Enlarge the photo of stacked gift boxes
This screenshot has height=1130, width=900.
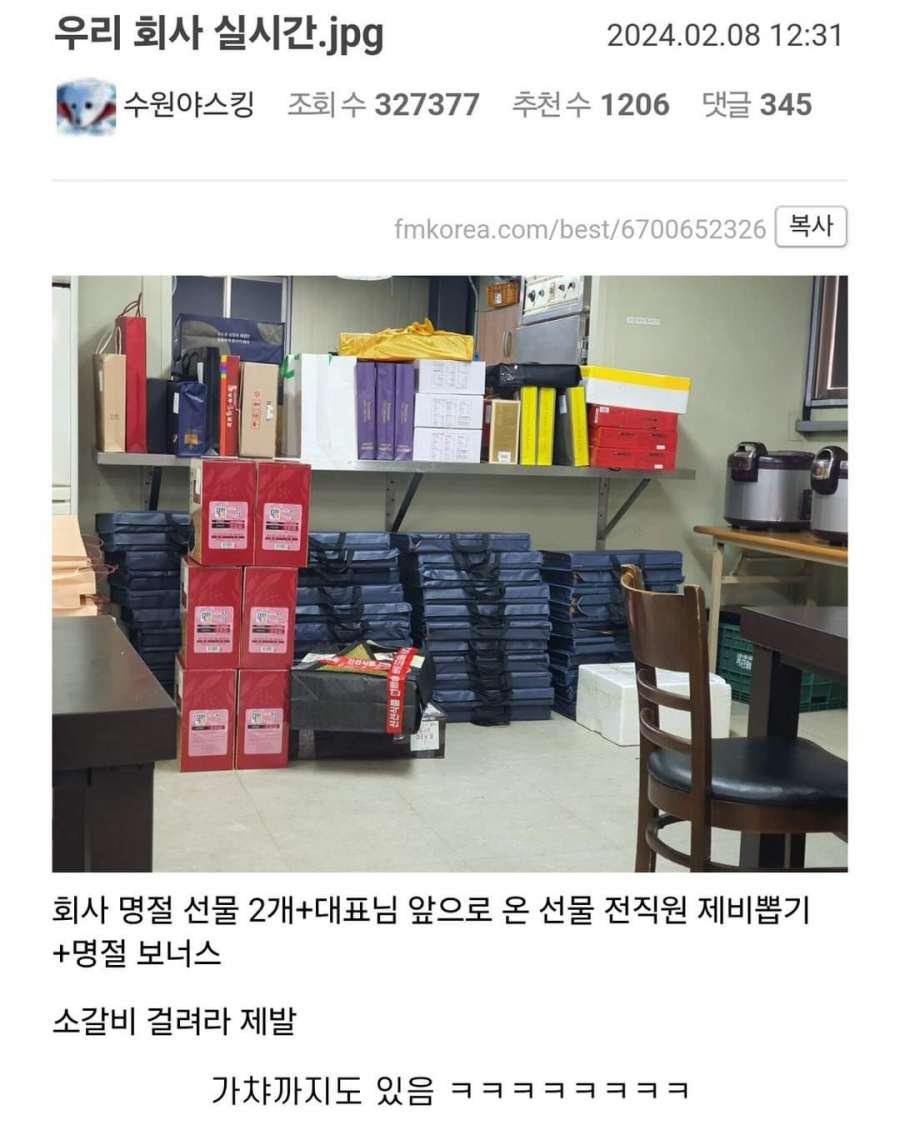tap(449, 573)
